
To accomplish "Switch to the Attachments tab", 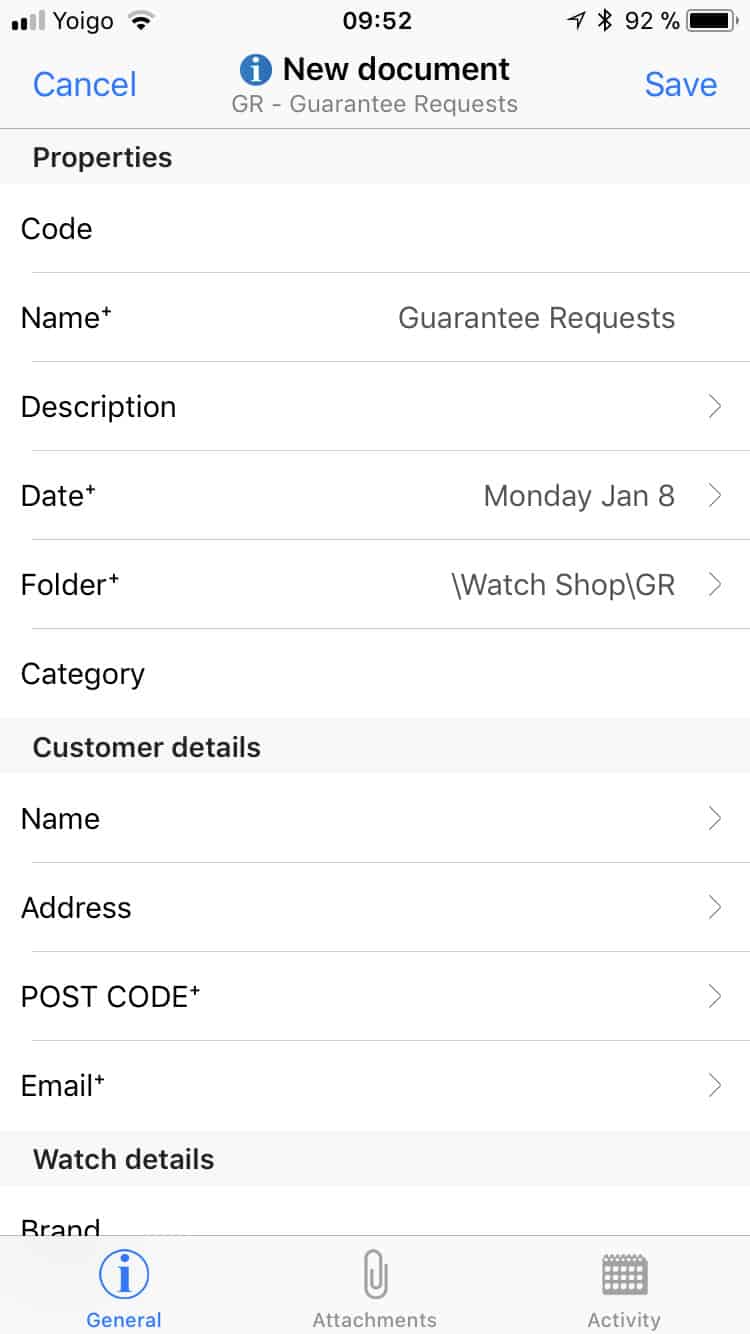I will point(374,1285).
